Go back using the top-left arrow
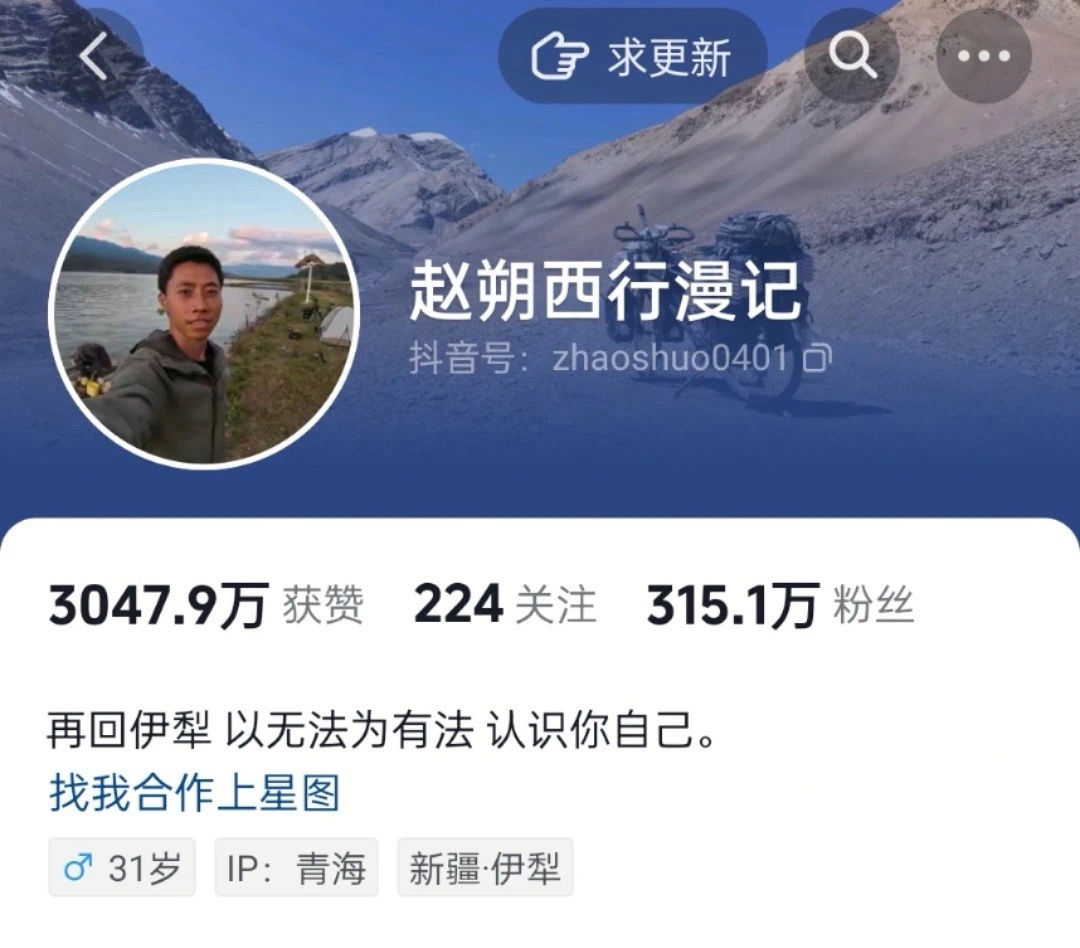The width and height of the screenshot is (1080, 948). (x=95, y=56)
